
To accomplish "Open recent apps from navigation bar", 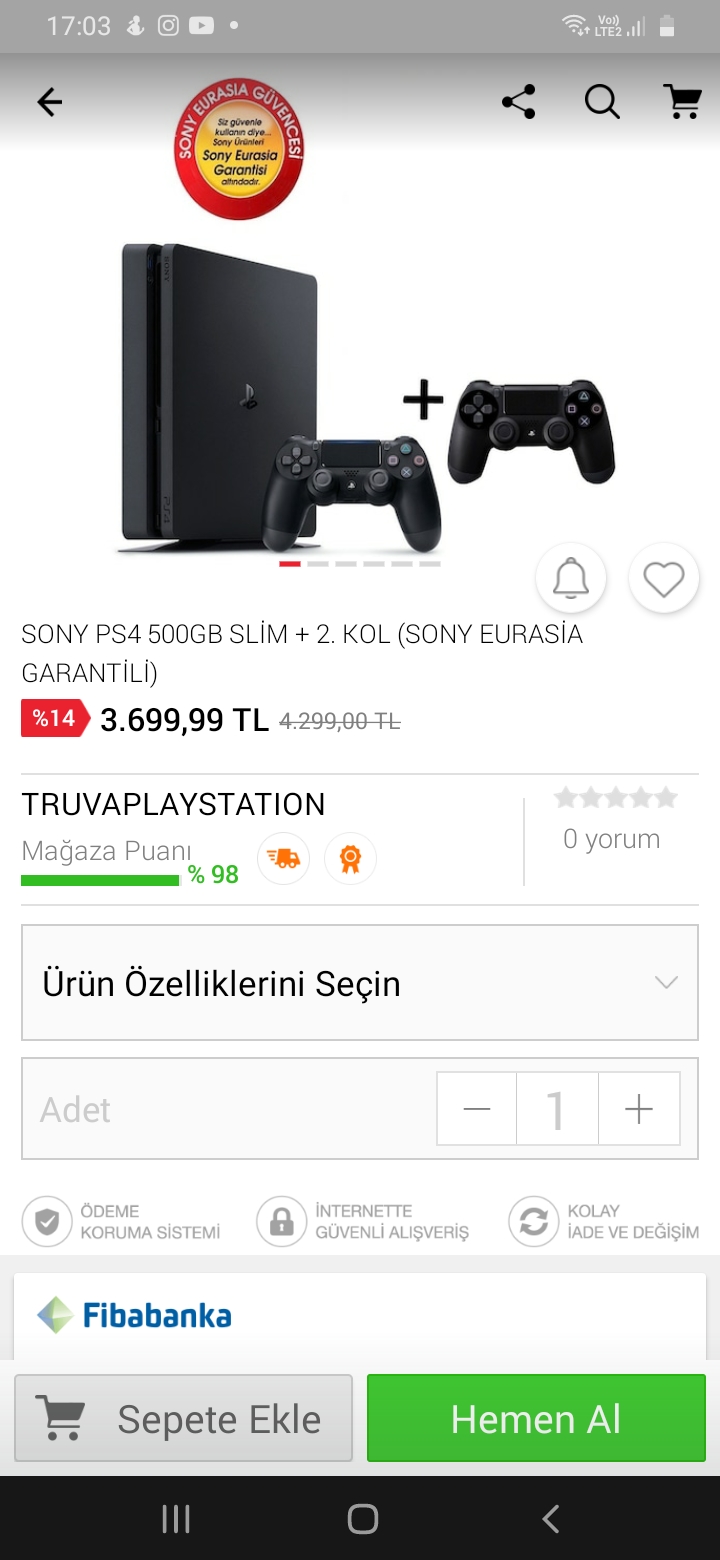I will 176,1519.
